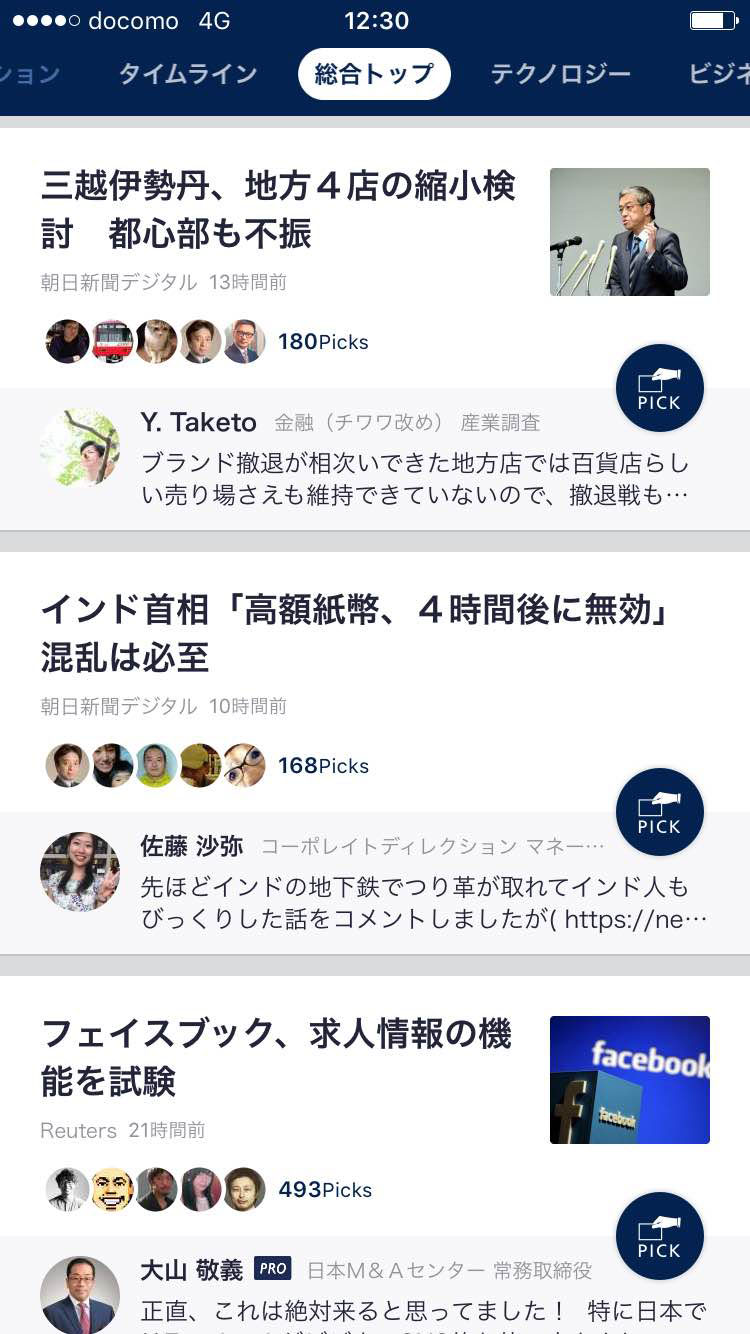Pick the 三越伊勢丹 article

(659, 389)
